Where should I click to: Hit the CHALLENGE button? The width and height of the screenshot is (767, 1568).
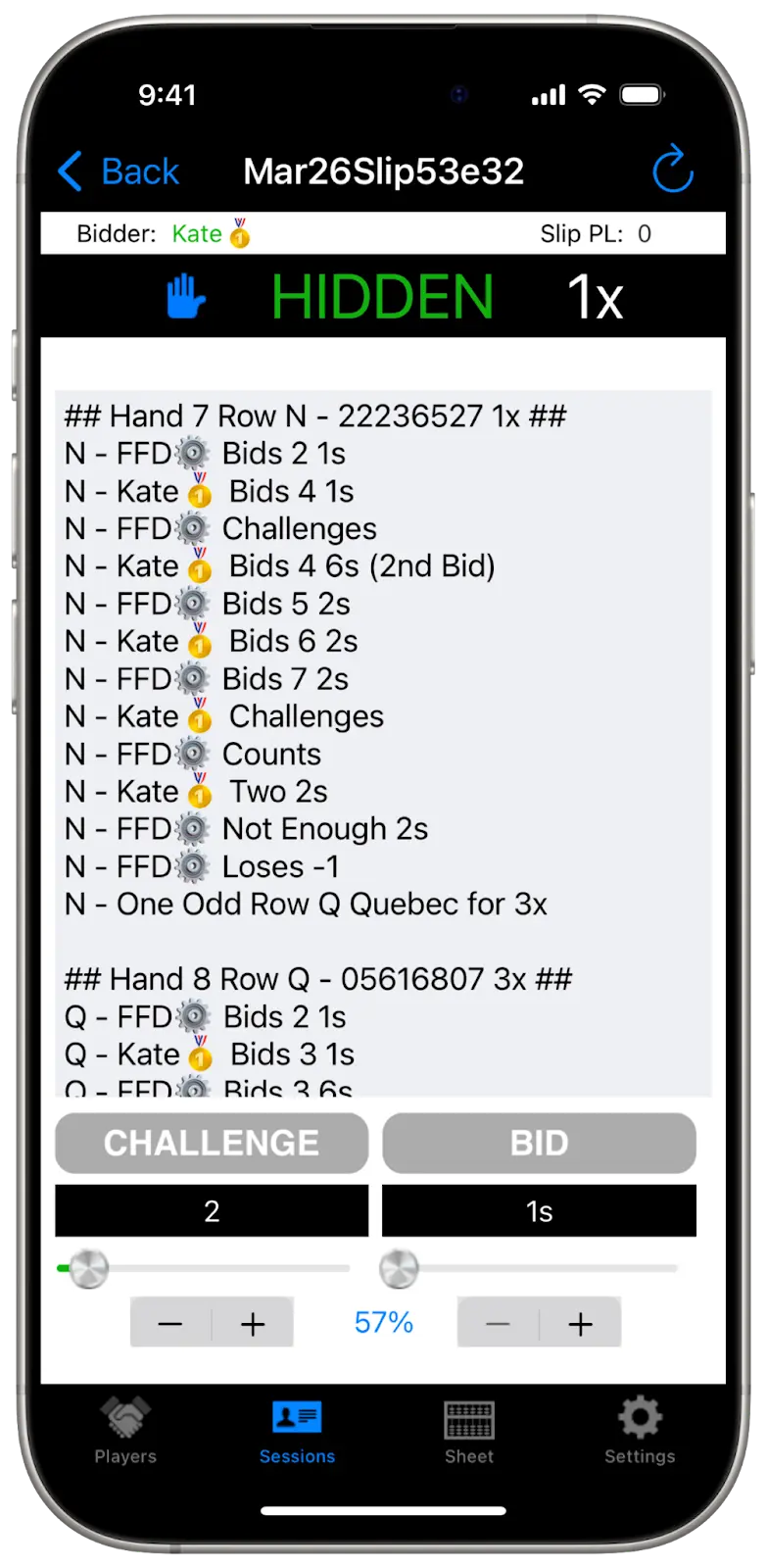[x=212, y=1143]
